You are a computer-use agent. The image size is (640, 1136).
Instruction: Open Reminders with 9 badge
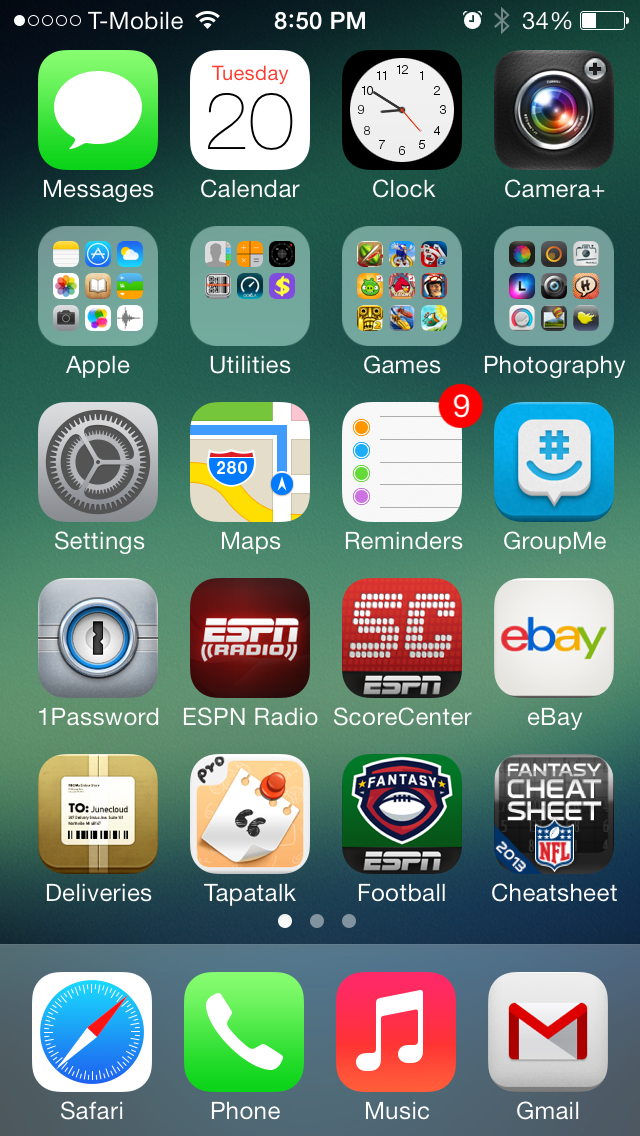pyautogui.click(x=402, y=462)
